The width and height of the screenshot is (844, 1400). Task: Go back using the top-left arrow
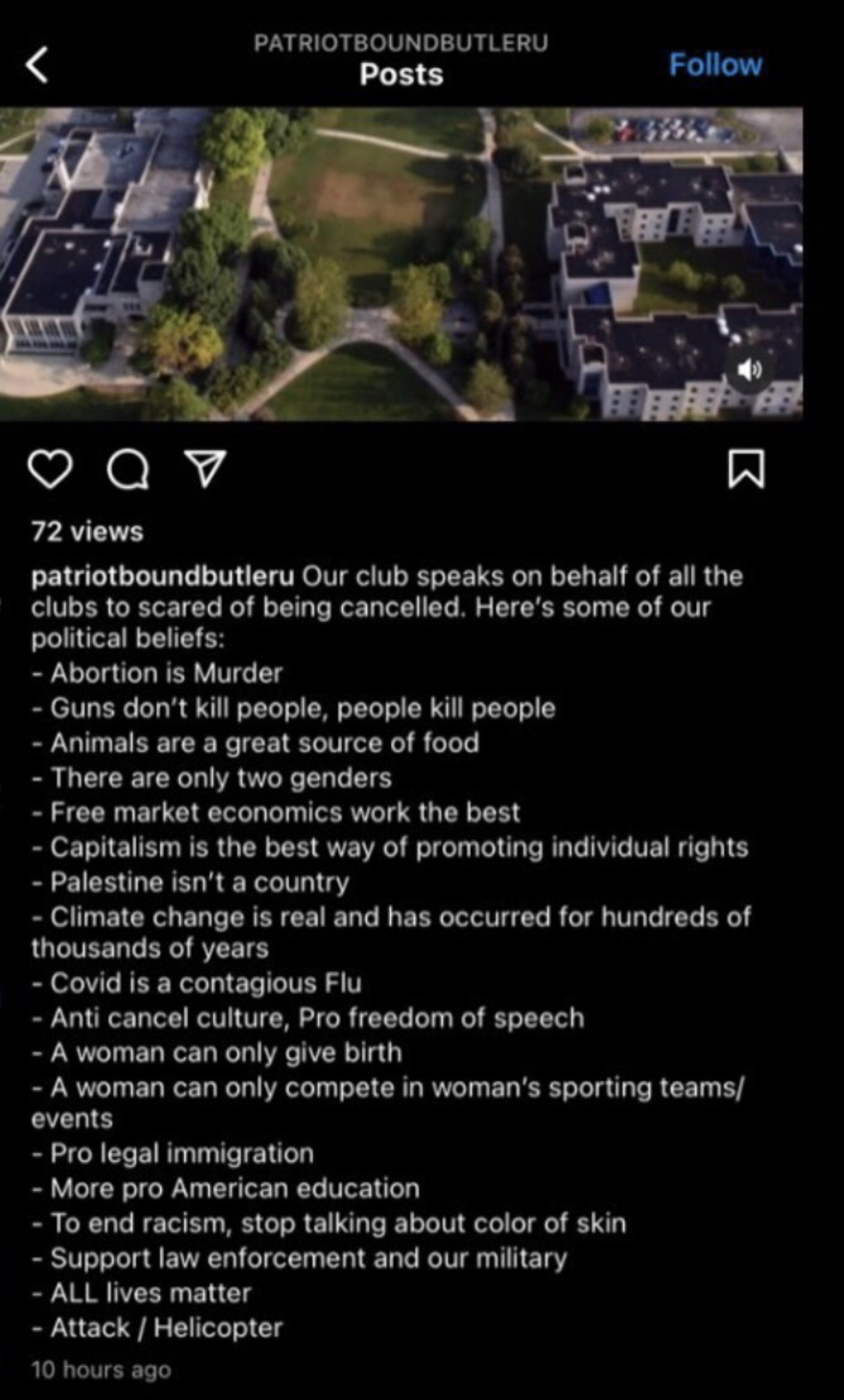[x=37, y=65]
